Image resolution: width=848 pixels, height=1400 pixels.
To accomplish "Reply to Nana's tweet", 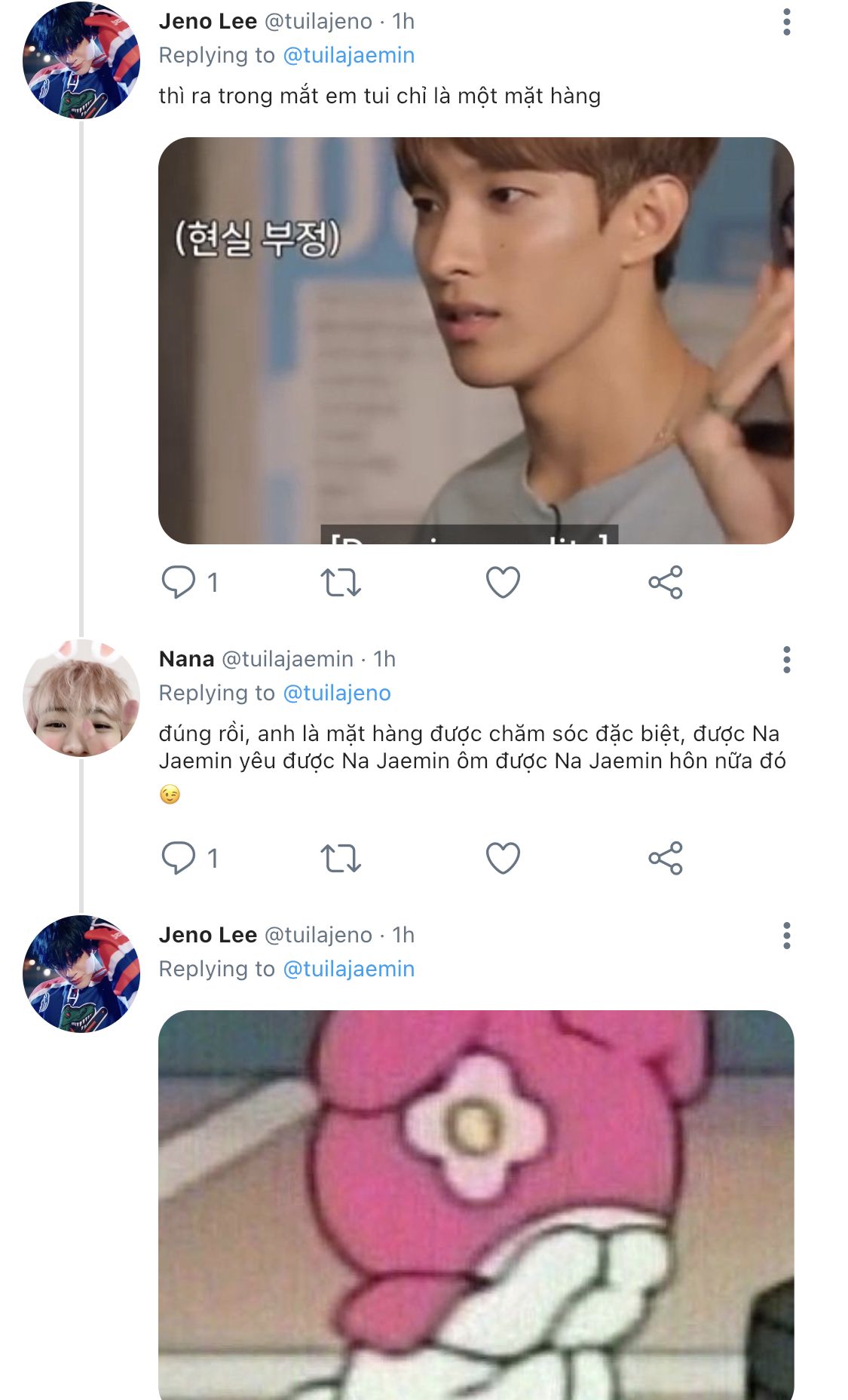I will (x=179, y=859).
